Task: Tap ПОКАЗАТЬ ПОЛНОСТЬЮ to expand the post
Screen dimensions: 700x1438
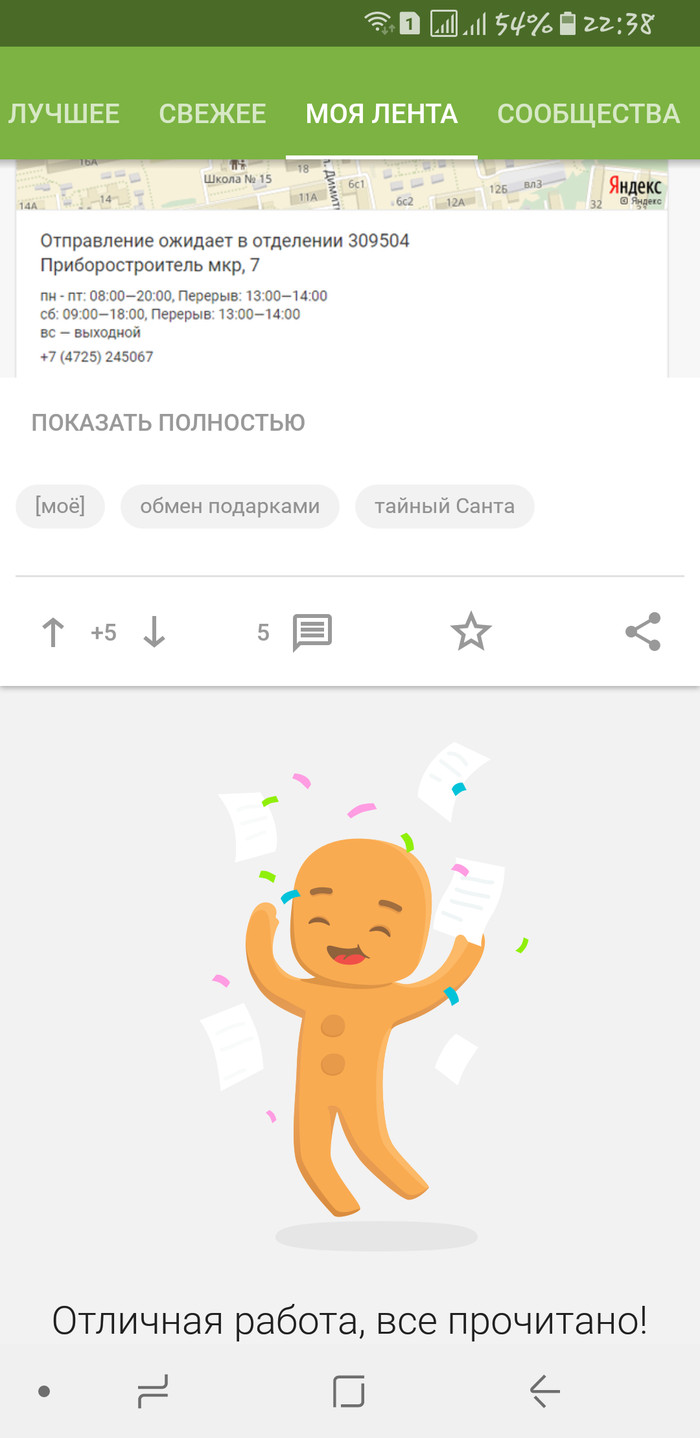Action: click(x=168, y=422)
